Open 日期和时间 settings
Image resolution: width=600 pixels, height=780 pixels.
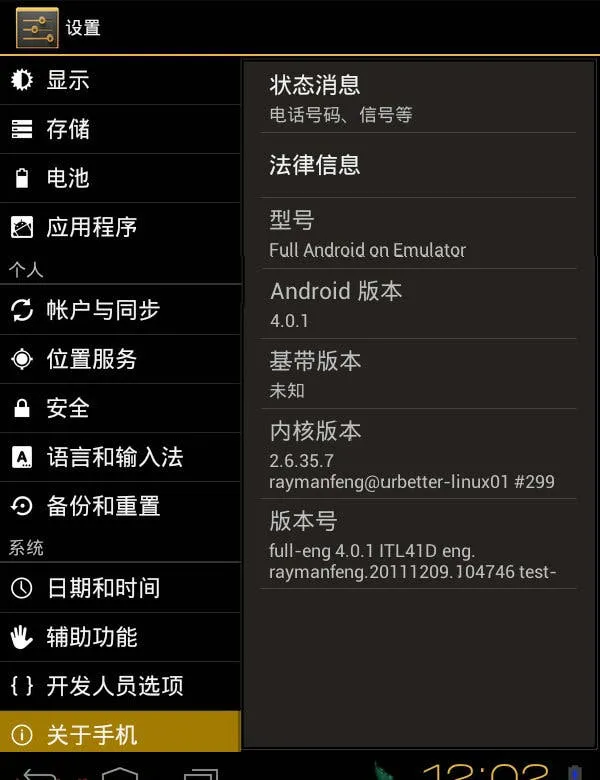(x=120, y=588)
